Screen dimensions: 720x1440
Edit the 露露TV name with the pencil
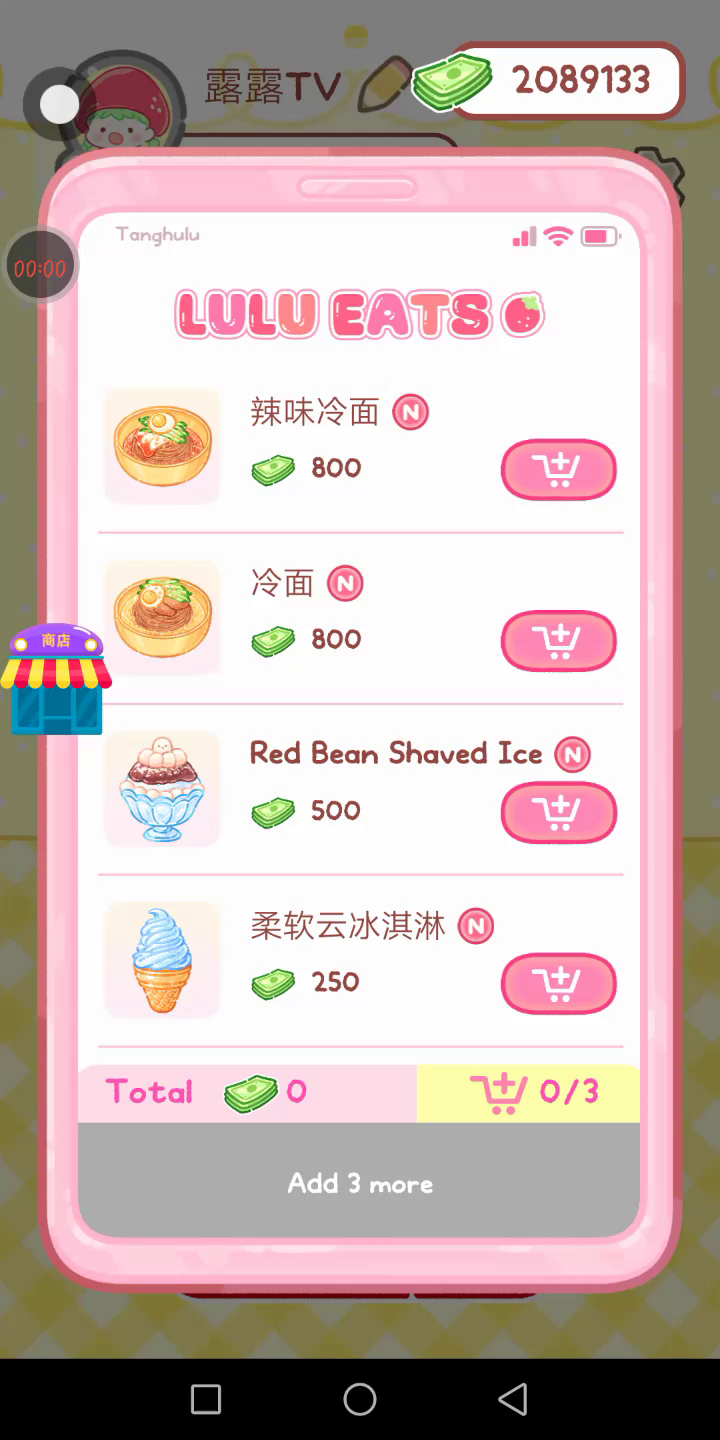click(x=384, y=84)
